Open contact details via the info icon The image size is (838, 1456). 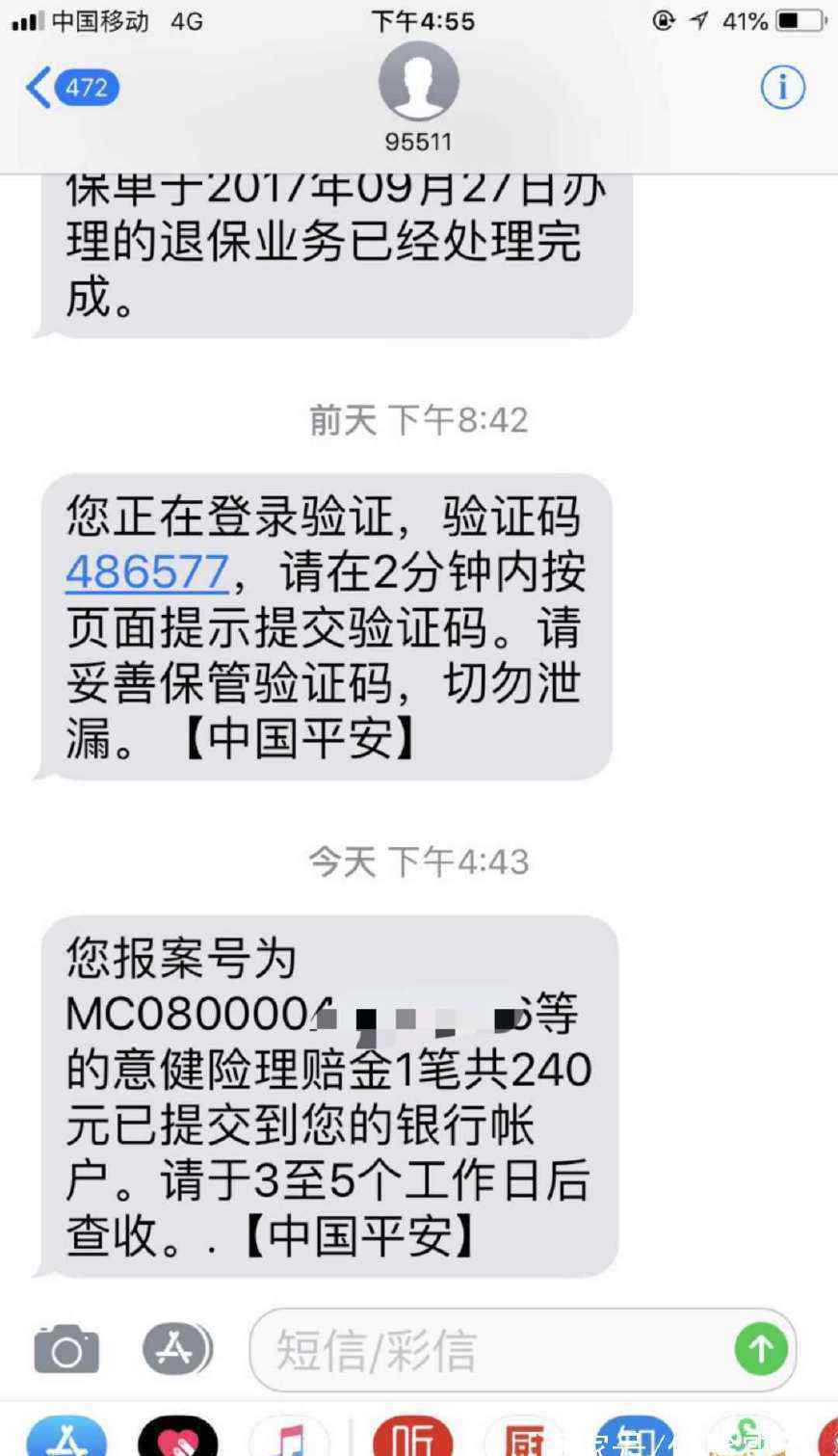[782, 88]
